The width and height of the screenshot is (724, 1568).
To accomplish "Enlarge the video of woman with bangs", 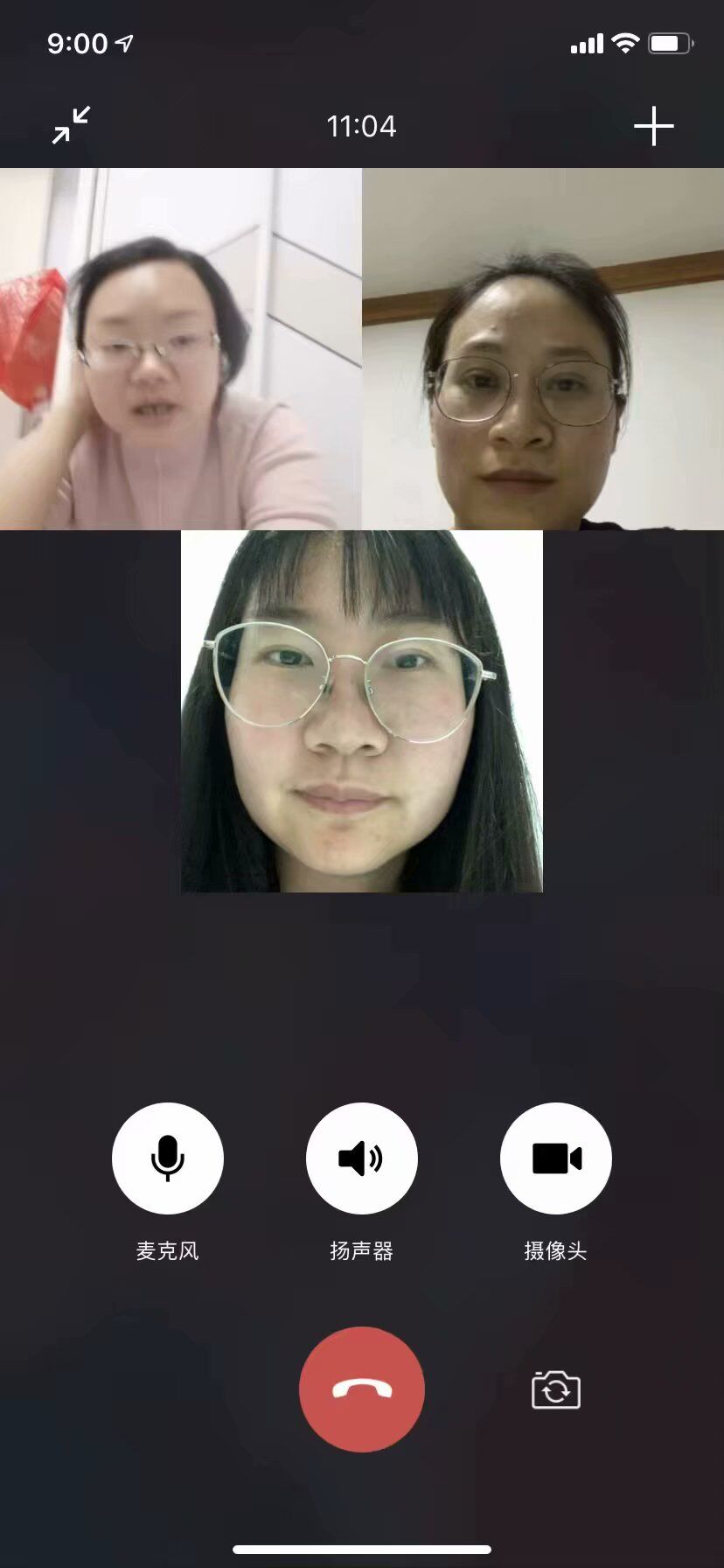I will pyautogui.click(x=361, y=710).
